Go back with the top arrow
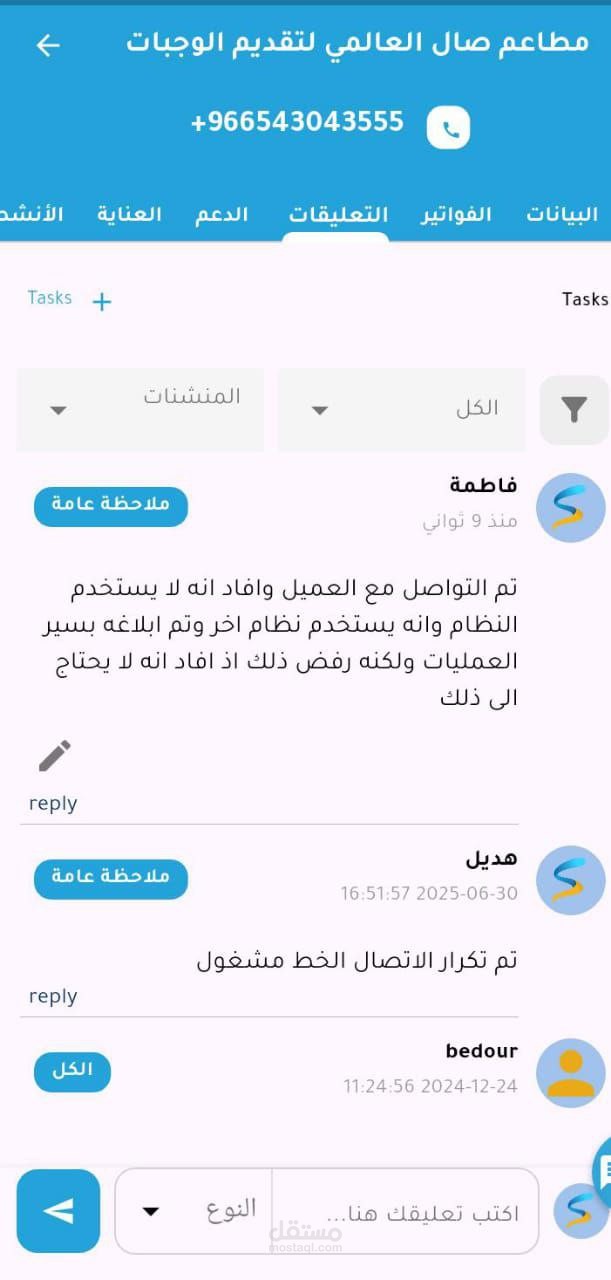611x1280 pixels. tap(48, 45)
